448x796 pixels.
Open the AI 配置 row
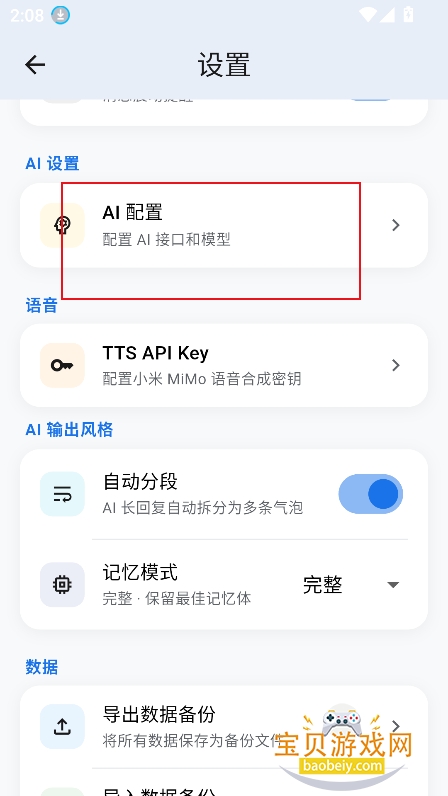pyautogui.click(x=224, y=225)
